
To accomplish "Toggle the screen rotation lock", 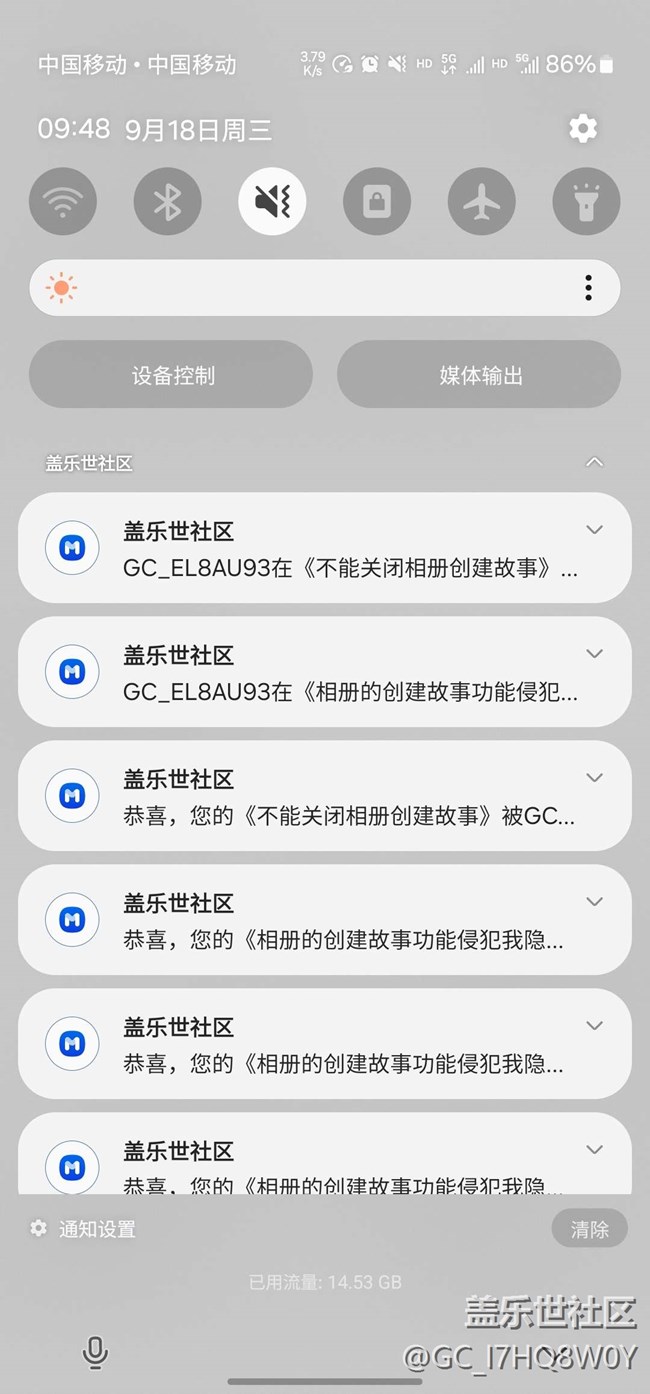I will [x=377, y=202].
